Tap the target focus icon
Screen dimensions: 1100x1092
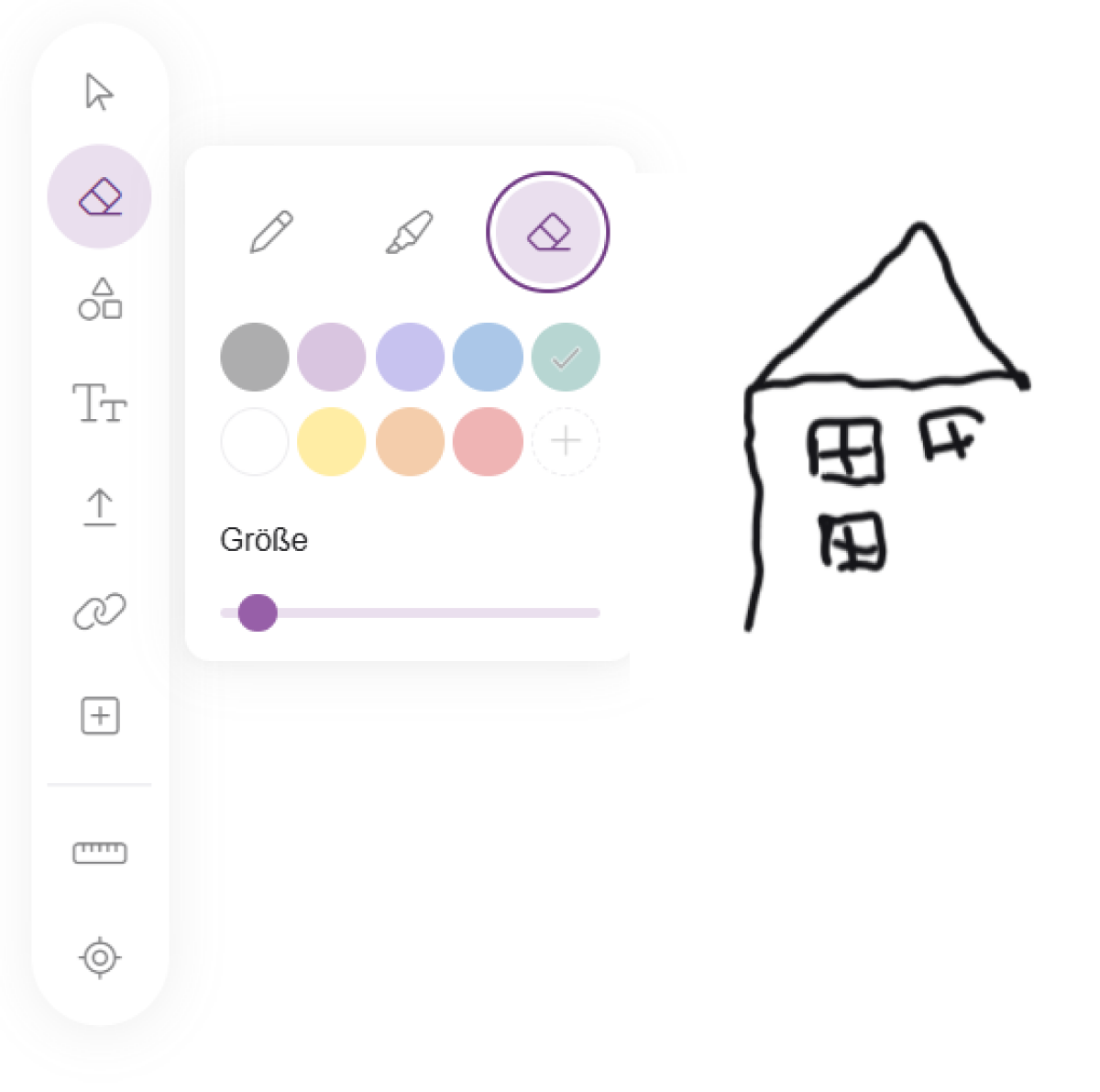(x=99, y=957)
